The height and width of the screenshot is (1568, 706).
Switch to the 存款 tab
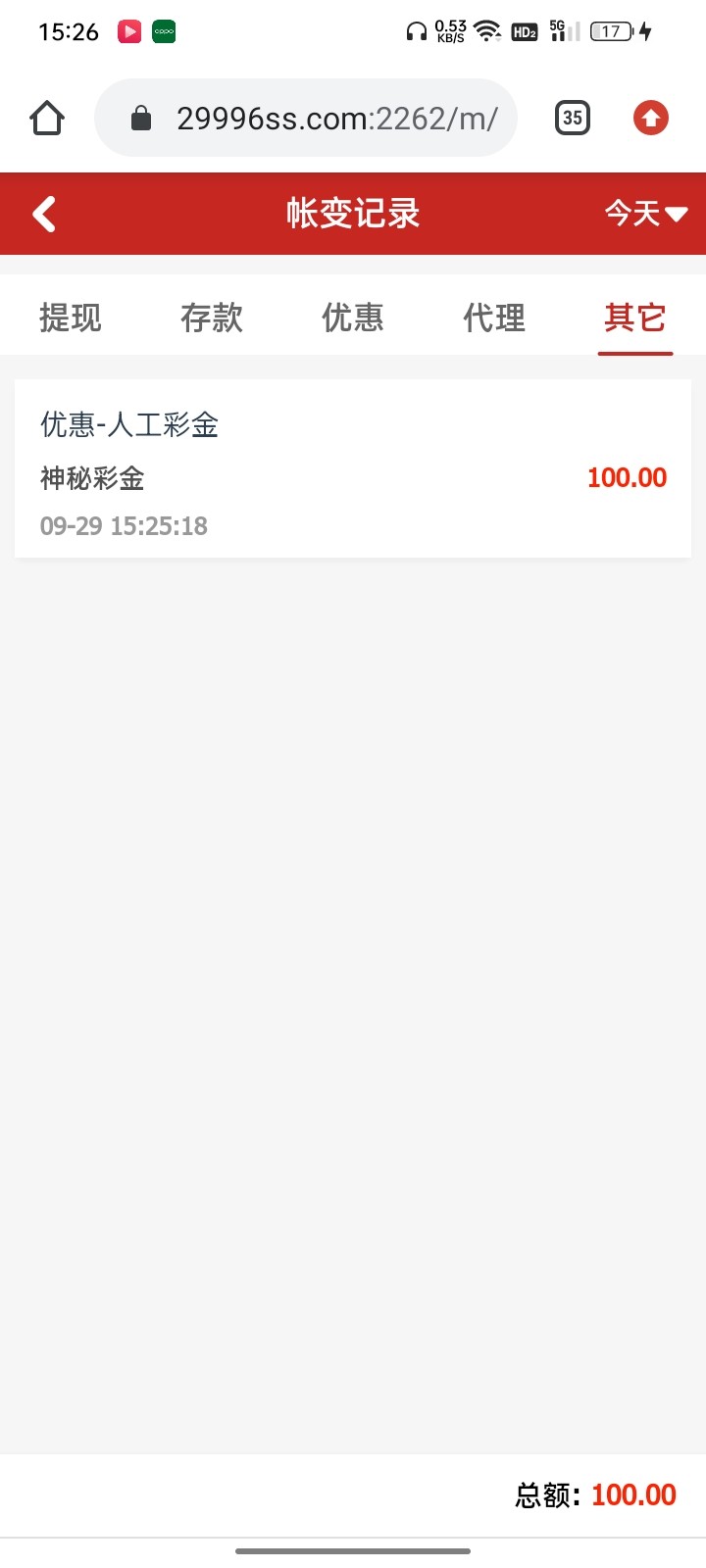[212, 318]
